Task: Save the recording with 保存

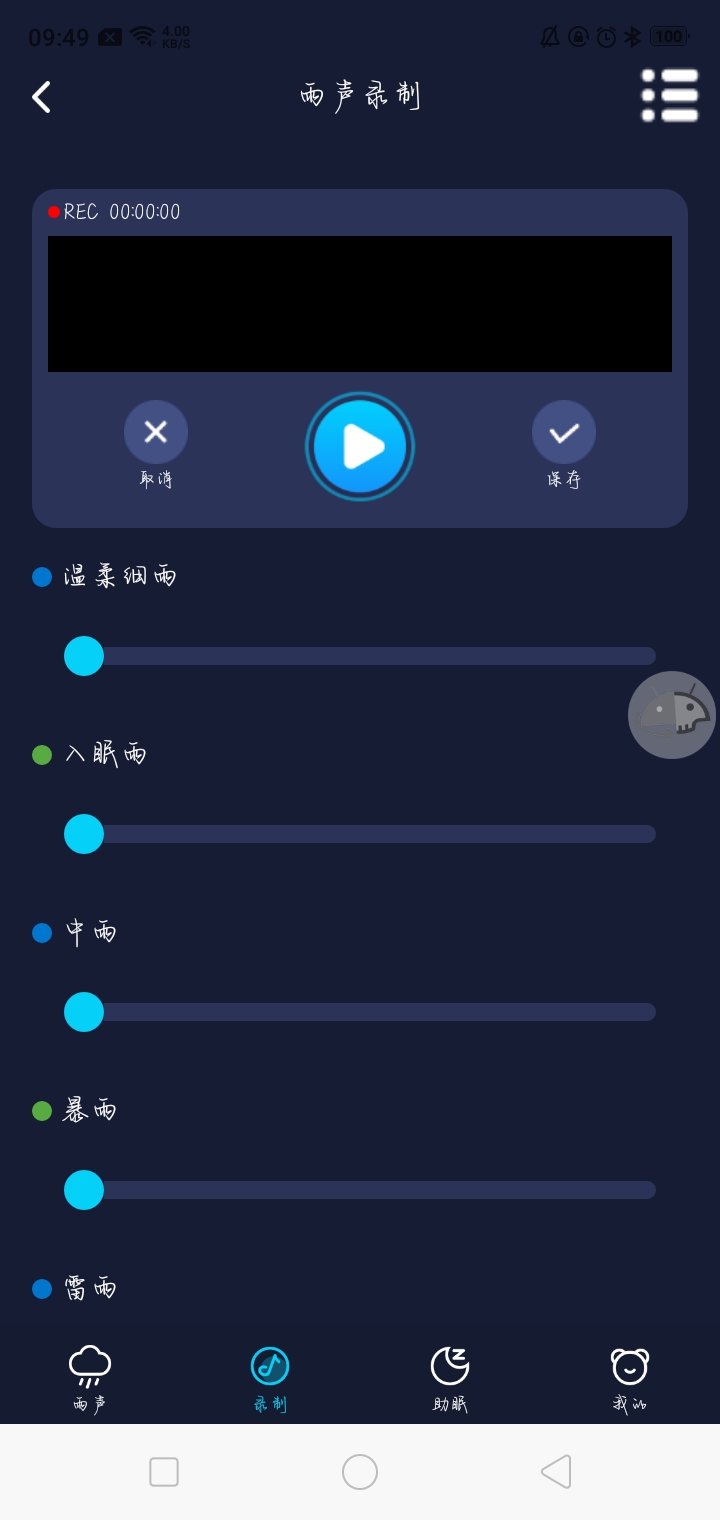Action: [564, 433]
